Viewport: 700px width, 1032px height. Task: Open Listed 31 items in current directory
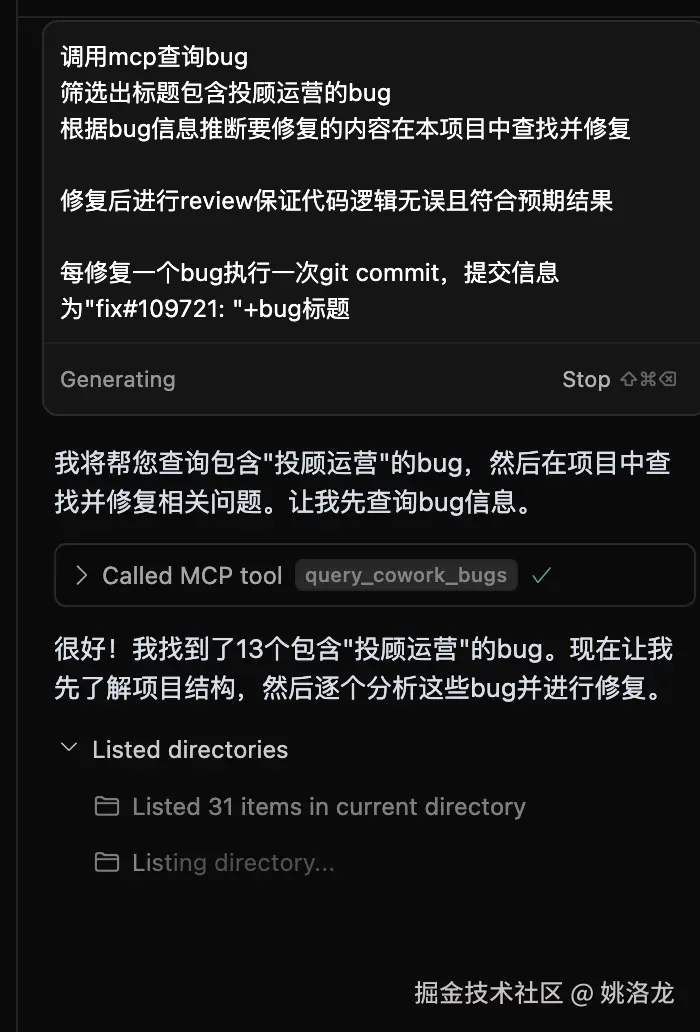(x=328, y=806)
